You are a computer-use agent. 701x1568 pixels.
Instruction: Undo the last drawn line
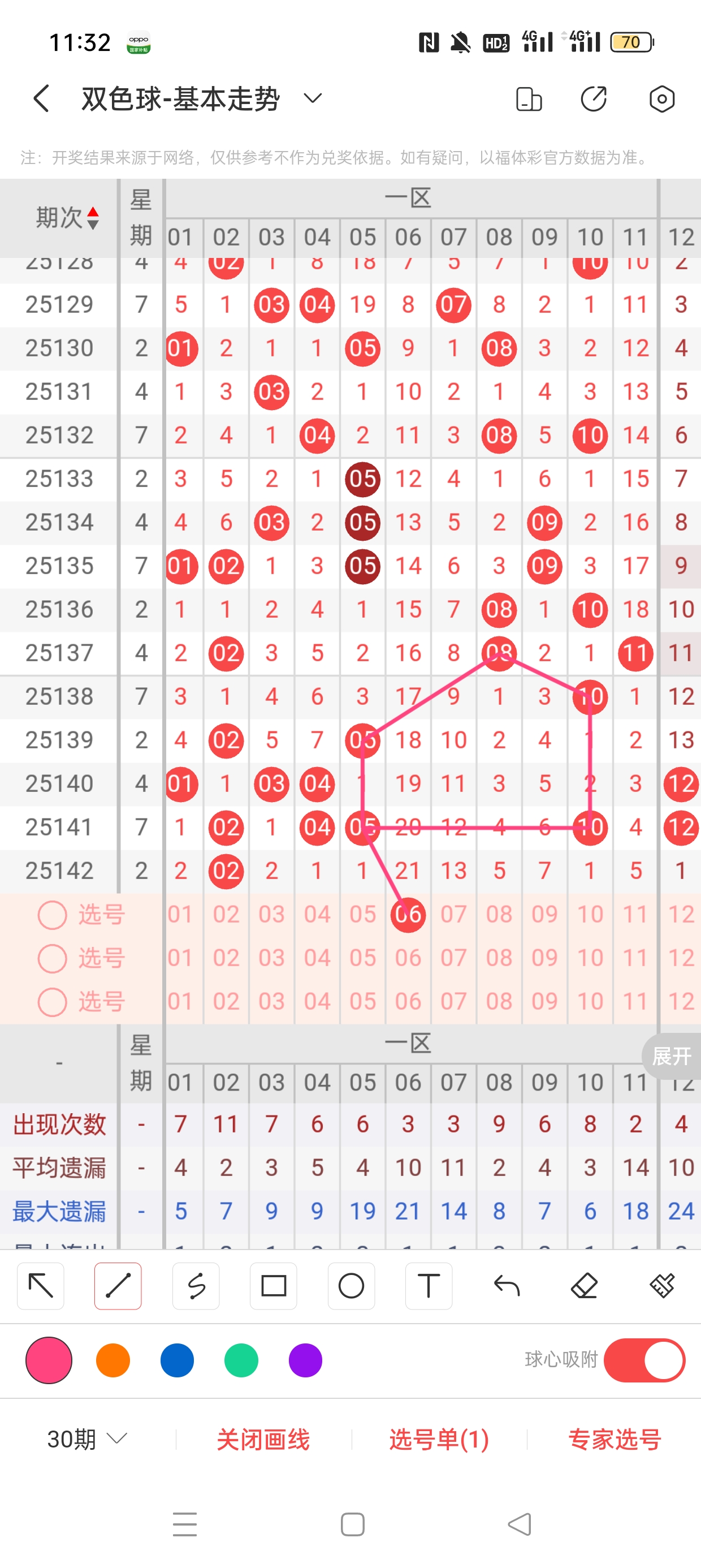click(x=507, y=1286)
